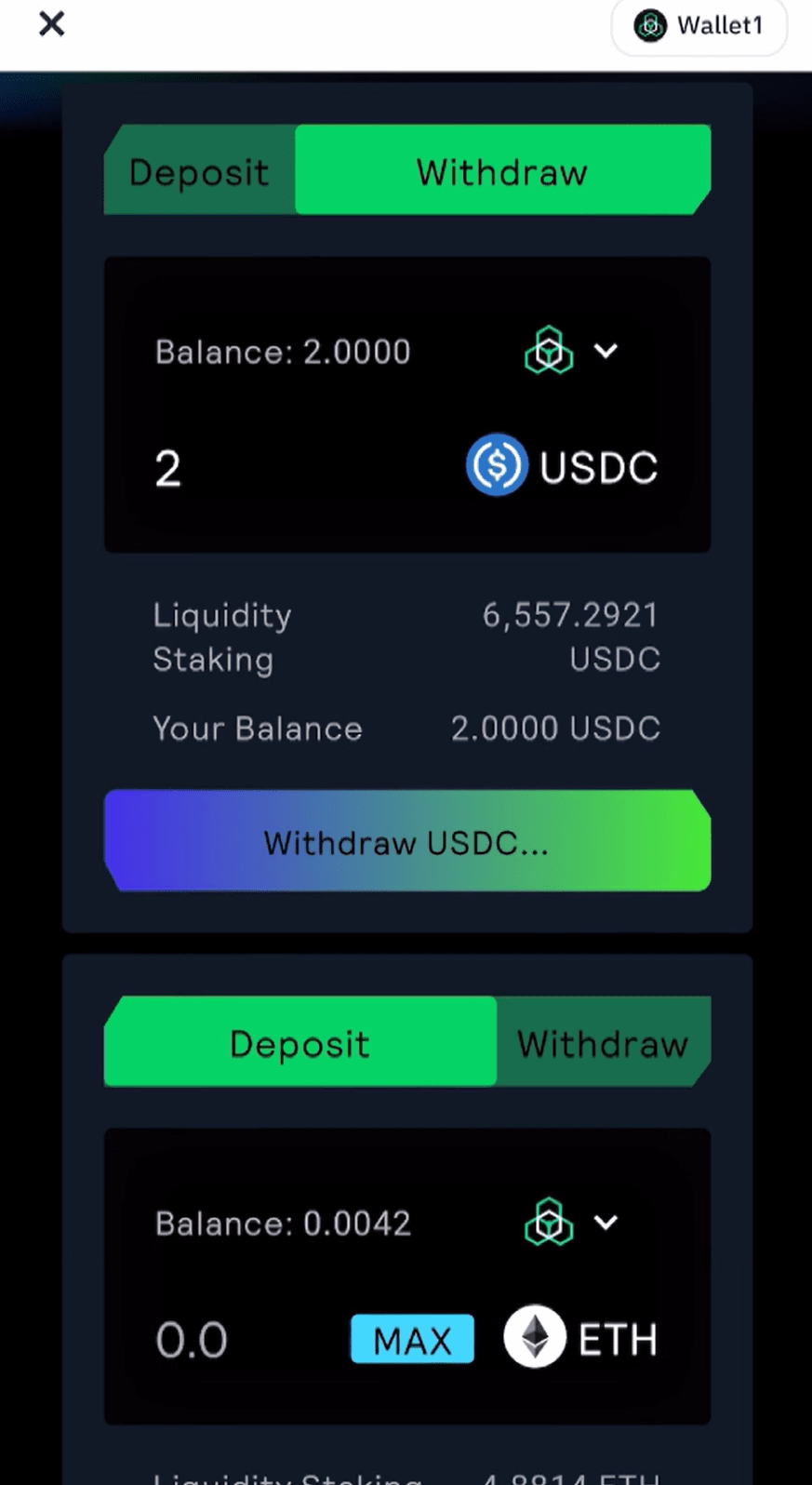
Task: Expand the network dropdown in USDC panel
Action: point(570,352)
